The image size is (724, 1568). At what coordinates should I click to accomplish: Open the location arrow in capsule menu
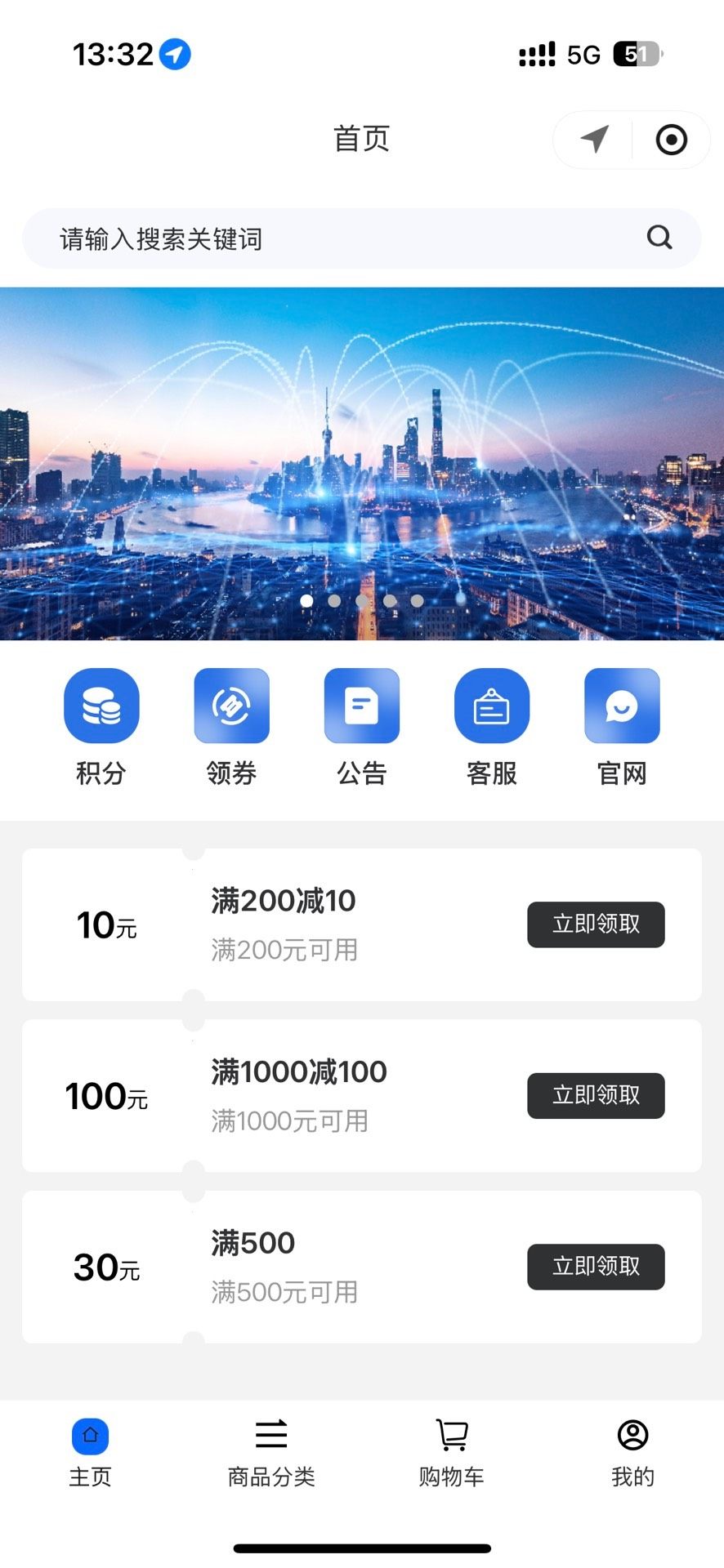click(595, 140)
